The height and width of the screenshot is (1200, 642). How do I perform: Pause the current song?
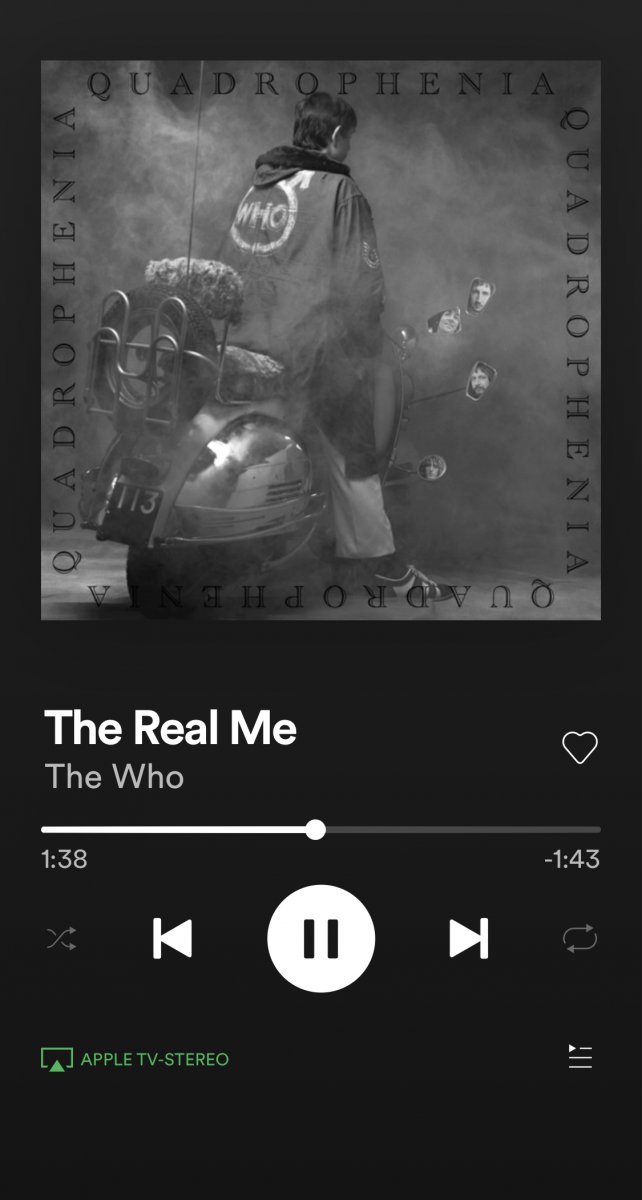pyautogui.click(x=321, y=938)
